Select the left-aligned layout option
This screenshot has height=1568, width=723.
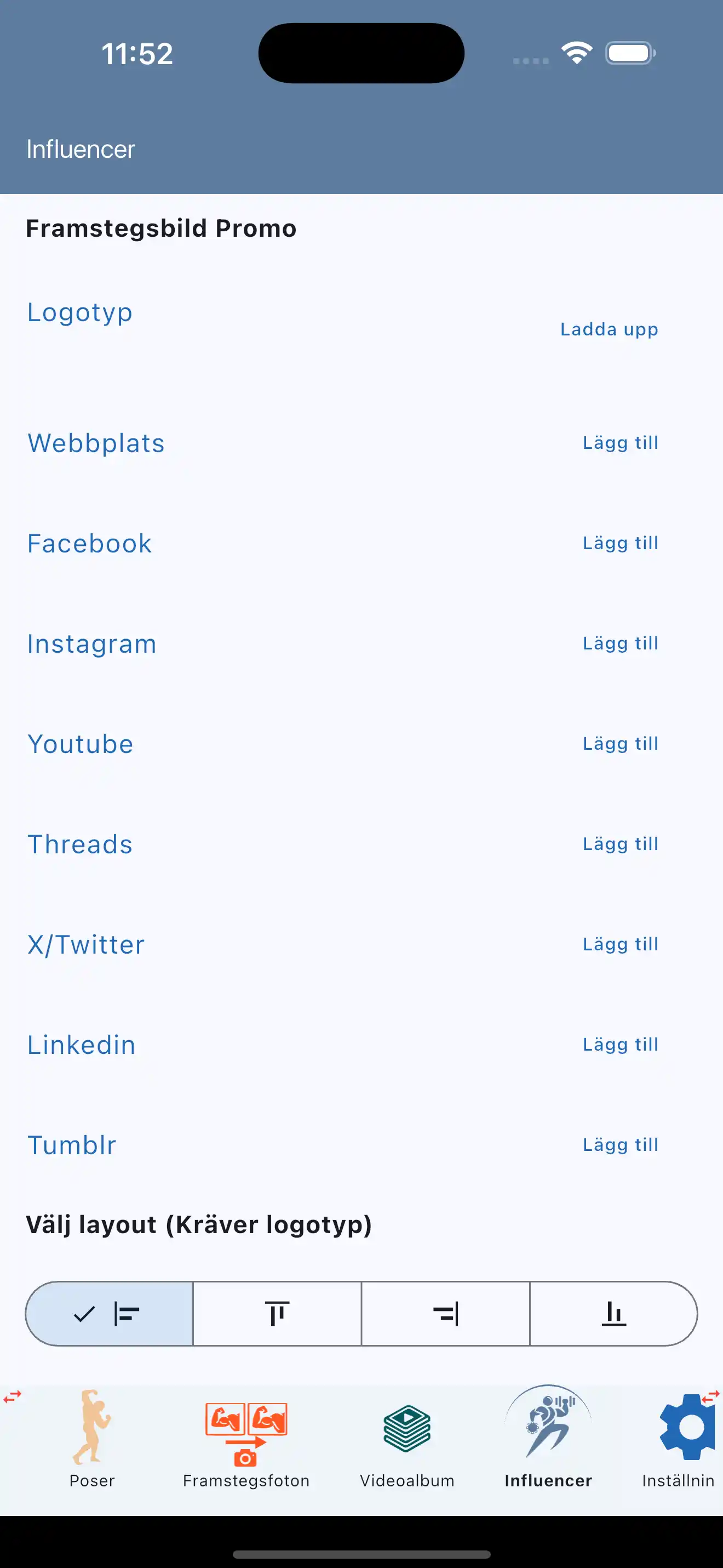(110, 1314)
